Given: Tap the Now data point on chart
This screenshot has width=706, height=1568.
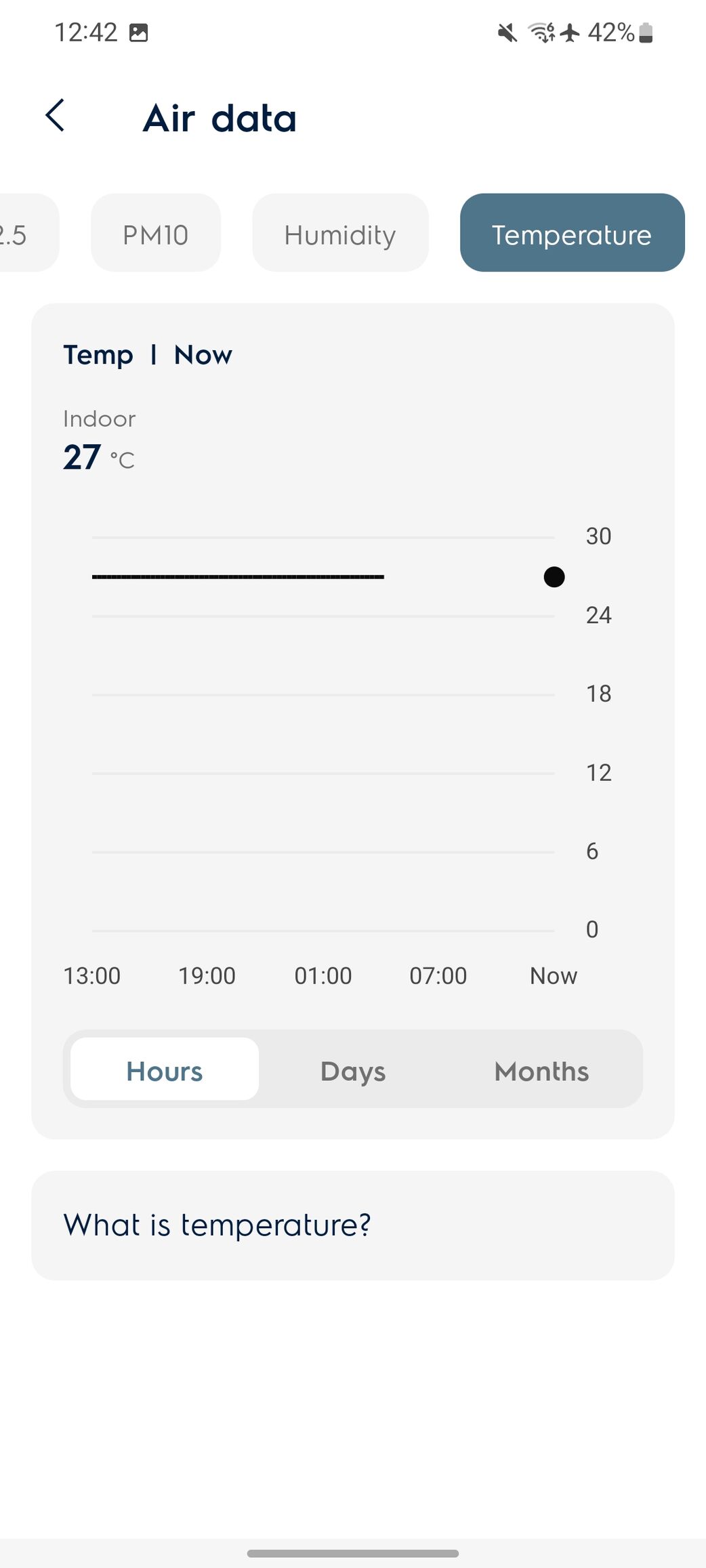Looking at the screenshot, I should pyautogui.click(x=554, y=577).
